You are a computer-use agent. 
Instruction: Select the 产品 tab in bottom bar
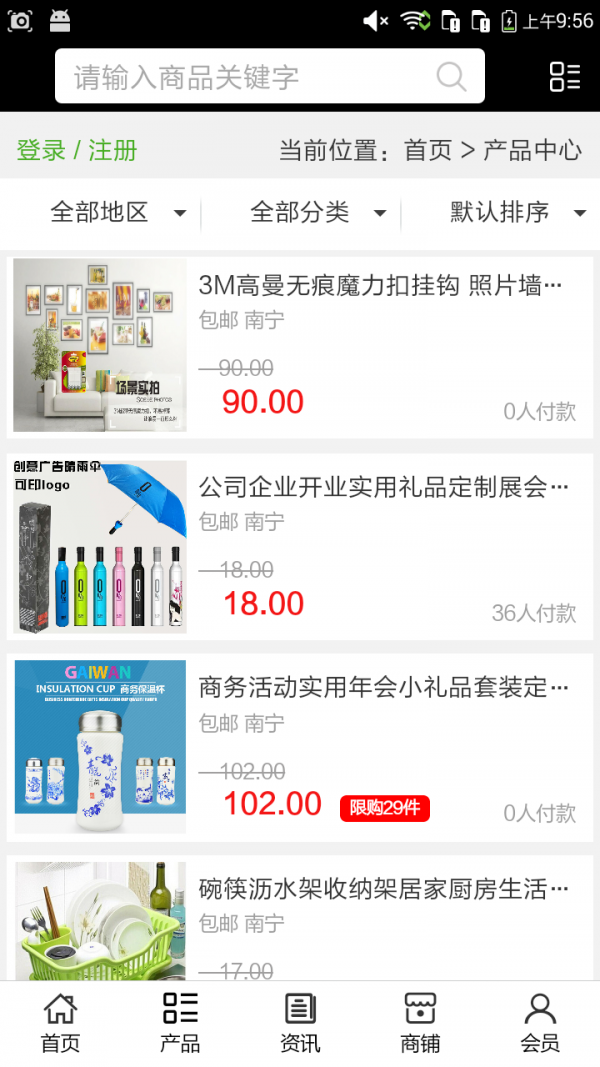pos(180,1023)
